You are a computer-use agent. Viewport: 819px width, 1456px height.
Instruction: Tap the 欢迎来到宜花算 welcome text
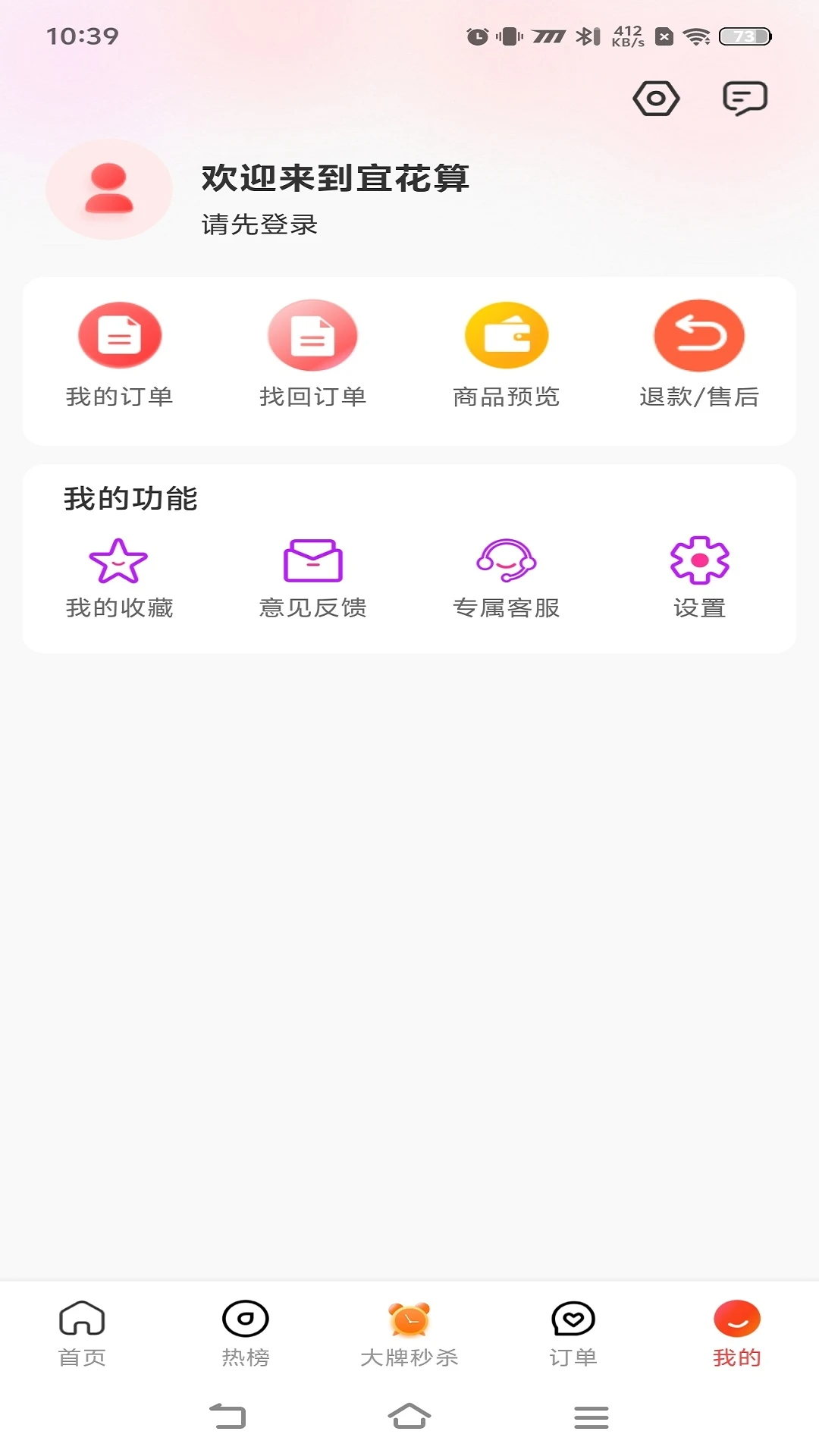point(335,180)
